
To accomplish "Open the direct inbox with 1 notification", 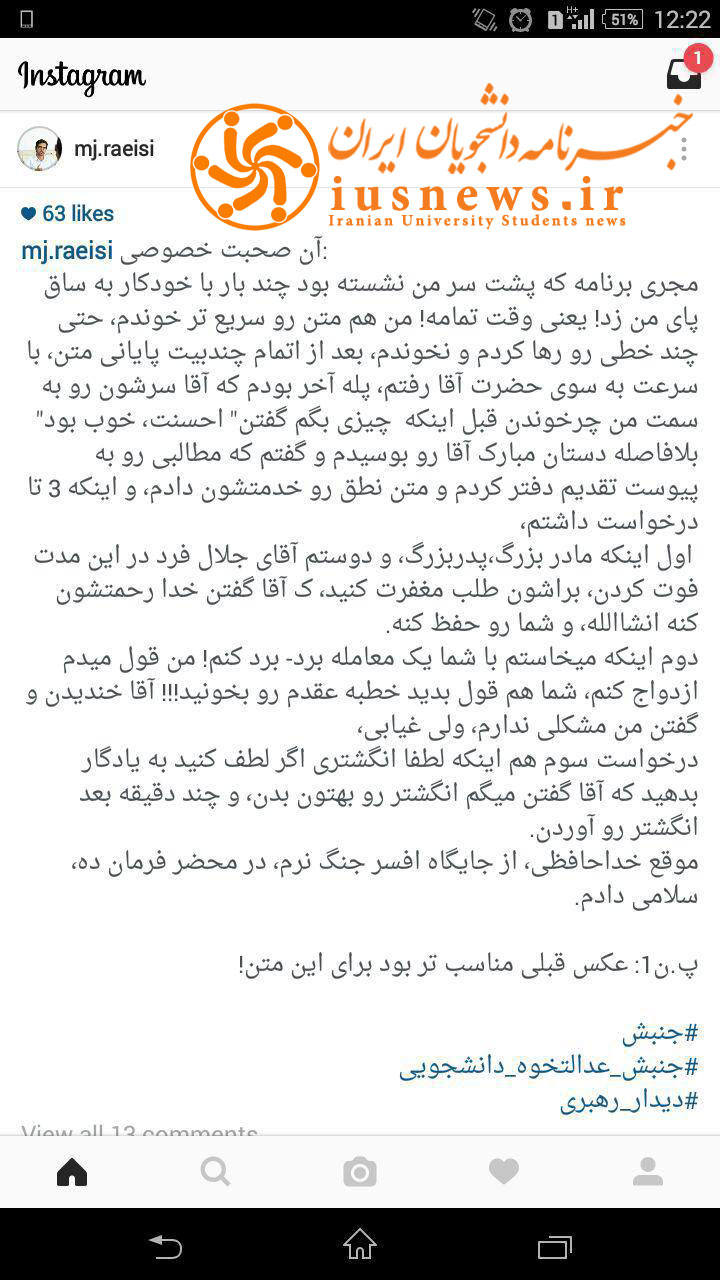I will [684, 72].
